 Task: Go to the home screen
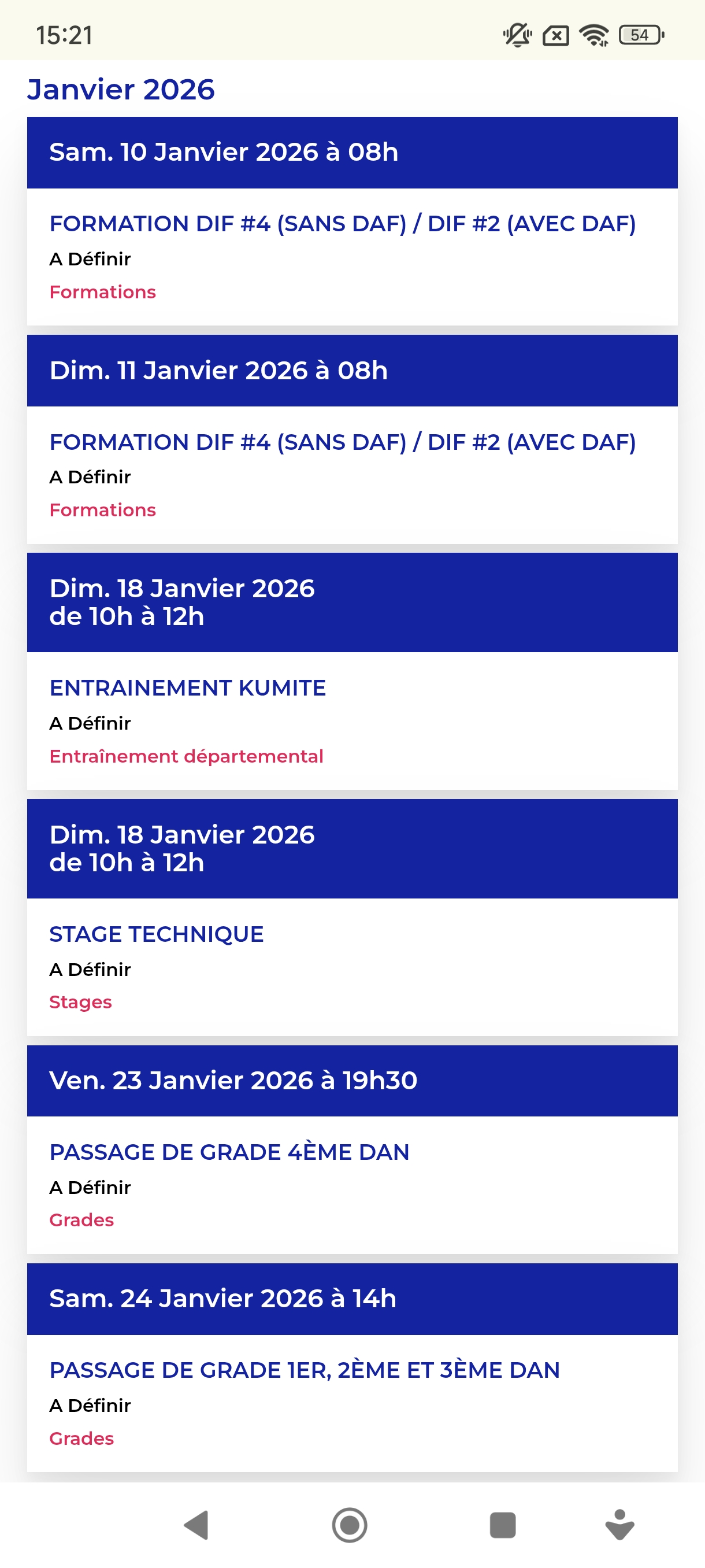pos(350,1525)
